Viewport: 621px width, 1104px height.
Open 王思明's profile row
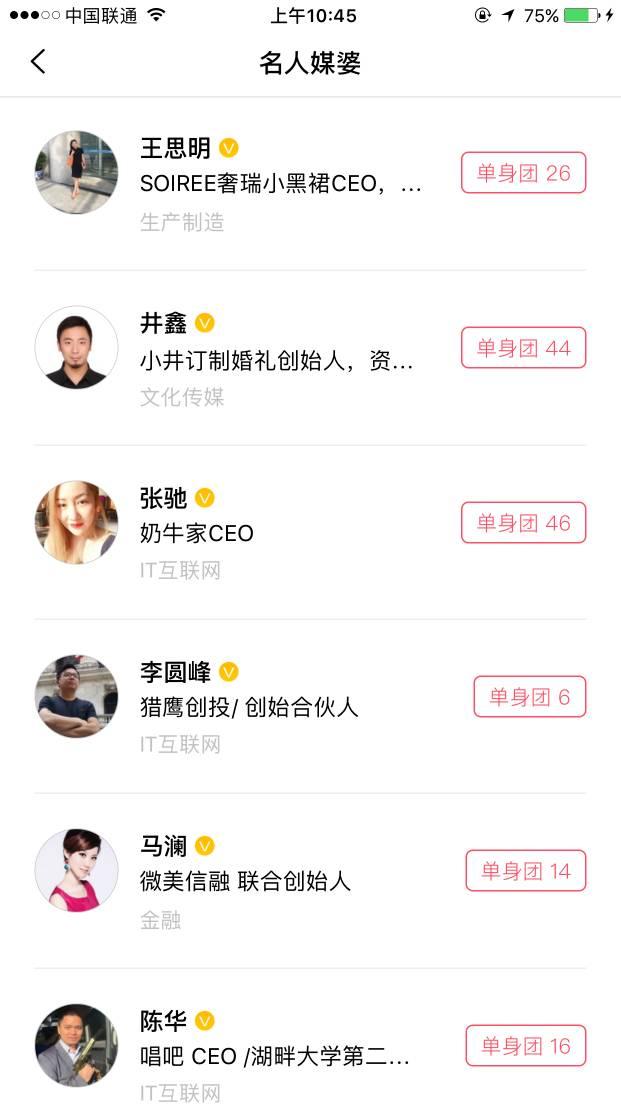point(310,183)
